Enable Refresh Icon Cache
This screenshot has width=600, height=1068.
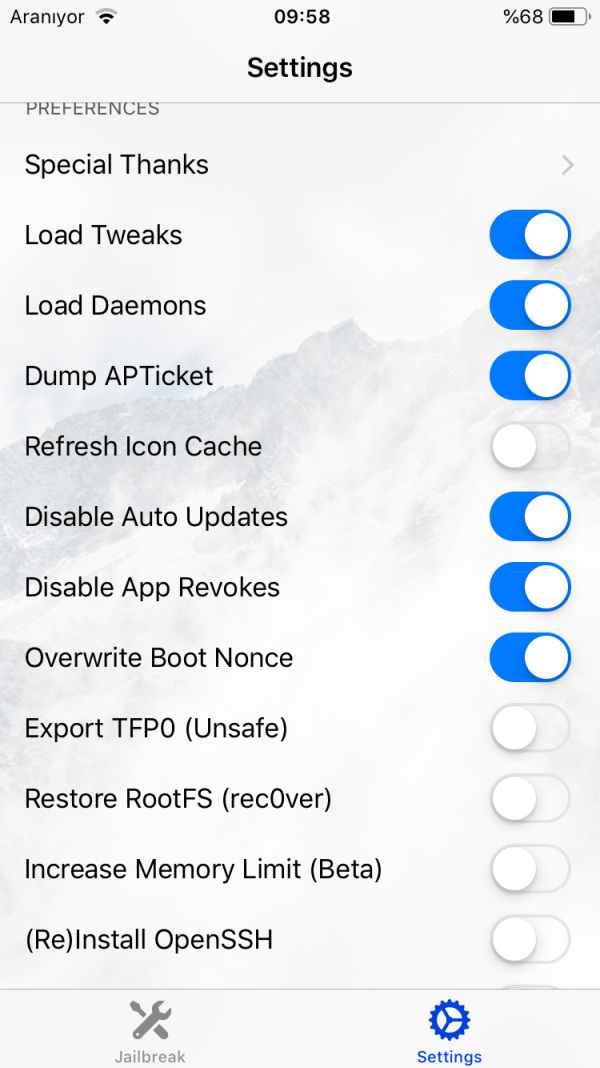[529, 447]
